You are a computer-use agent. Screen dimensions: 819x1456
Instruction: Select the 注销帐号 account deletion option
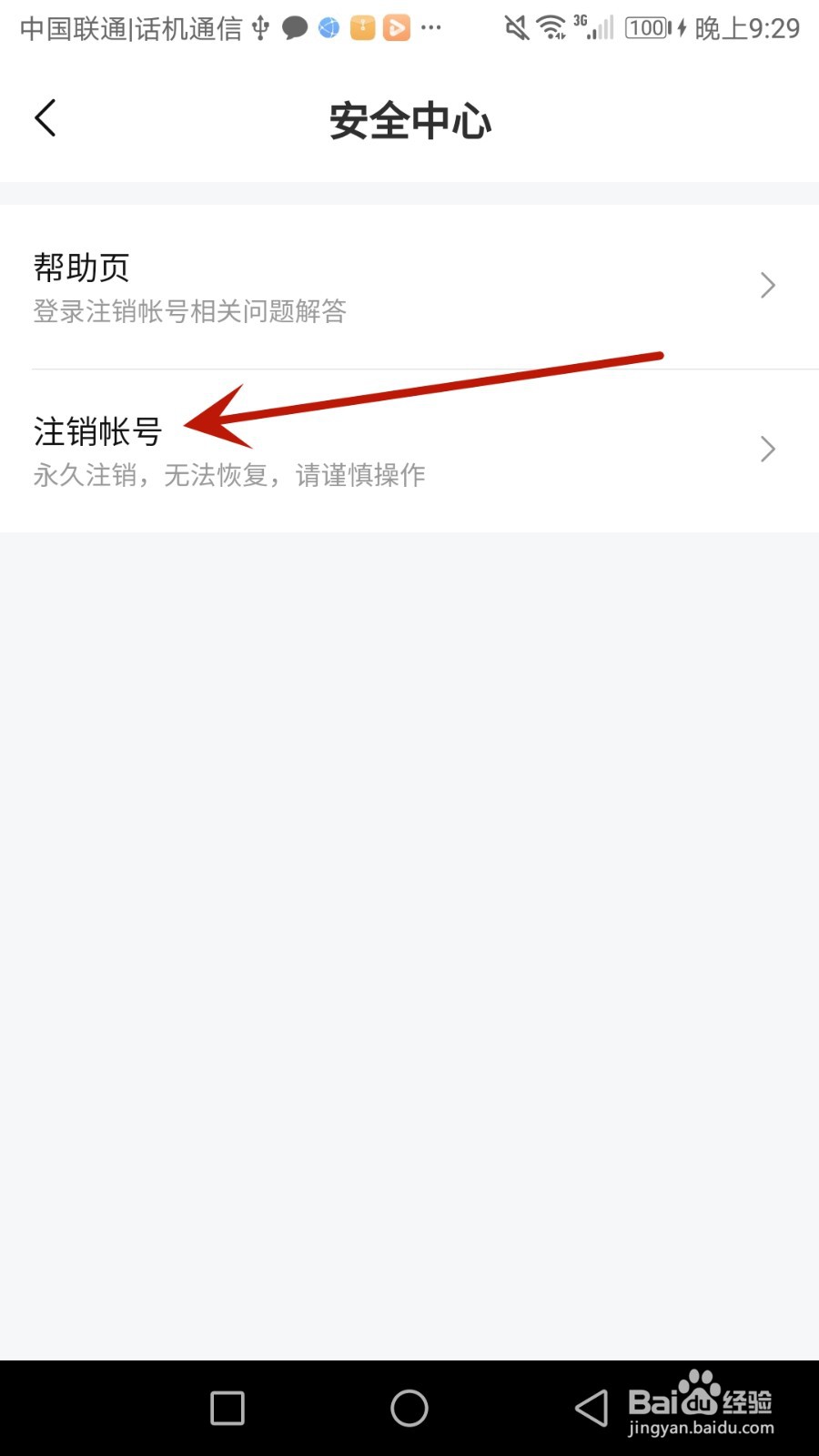(96, 434)
